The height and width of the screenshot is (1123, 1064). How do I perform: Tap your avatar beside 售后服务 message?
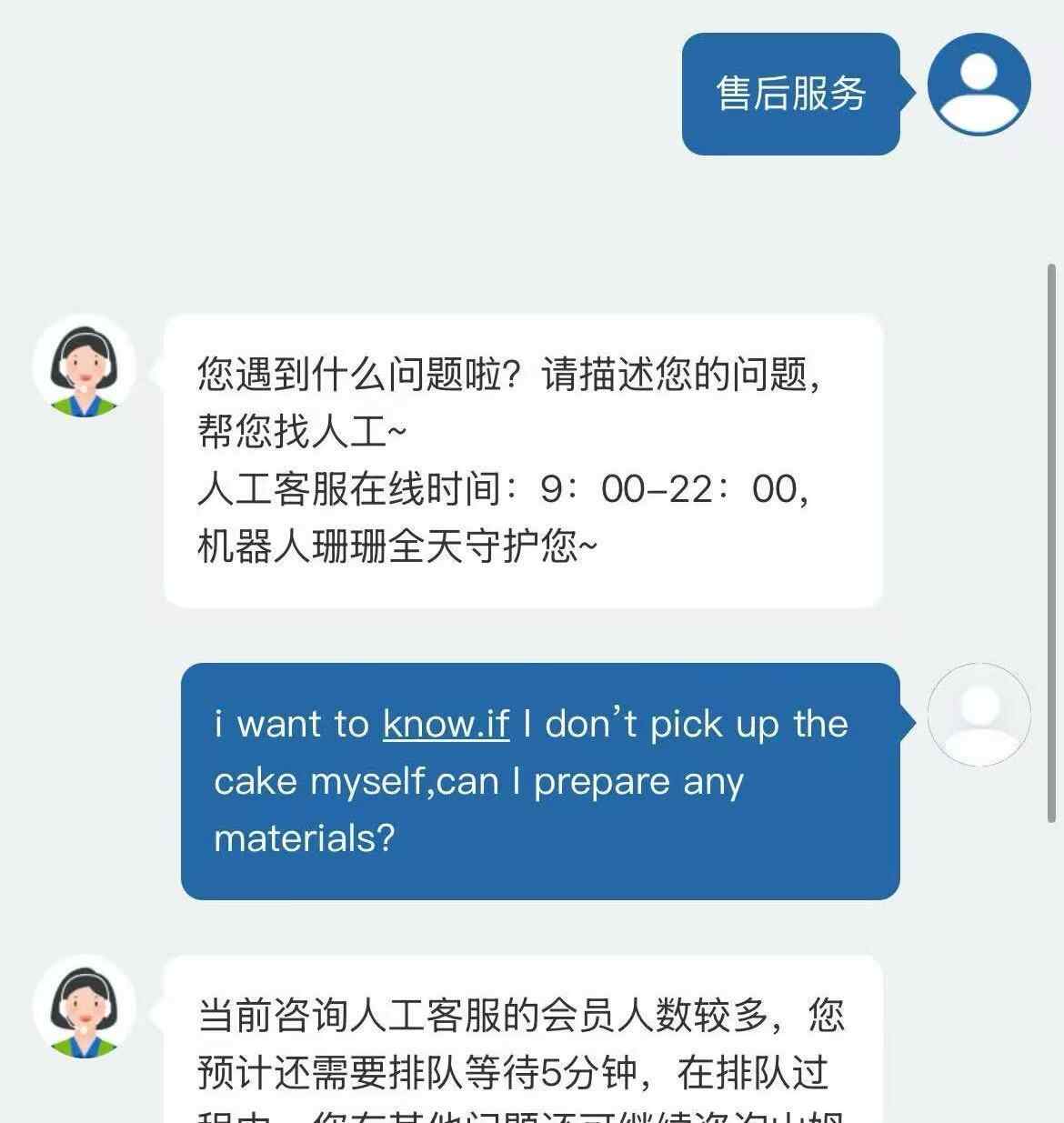pos(979,85)
